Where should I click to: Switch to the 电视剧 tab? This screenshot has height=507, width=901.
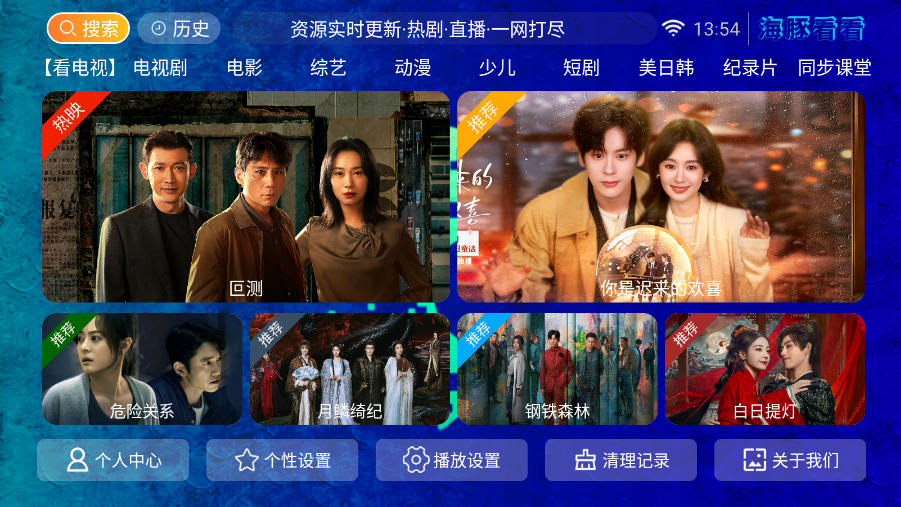[x=160, y=68]
